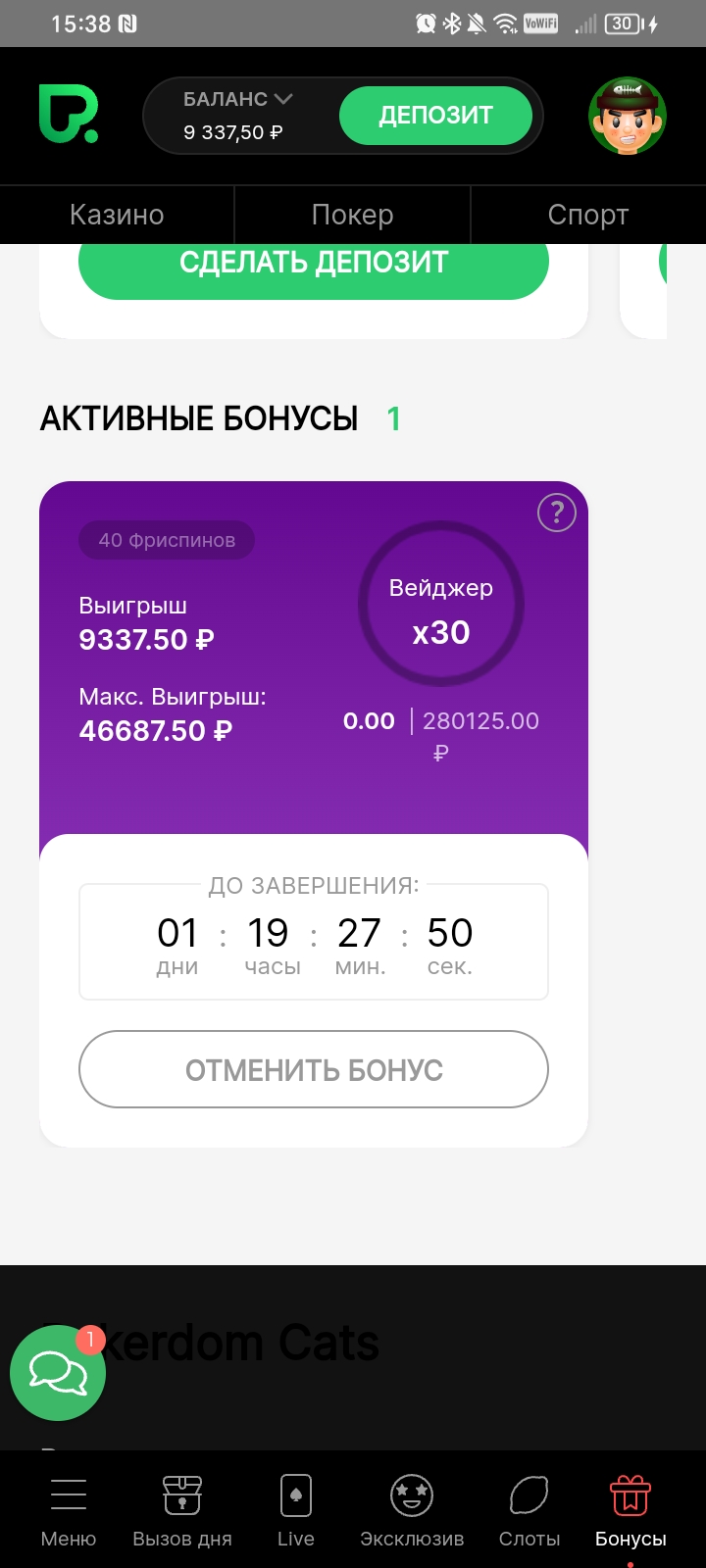Screen dimensions: 706x1568
Task: Tap СДЕЛАТЬ ДЕПОЗИТ button
Action: 313,265
